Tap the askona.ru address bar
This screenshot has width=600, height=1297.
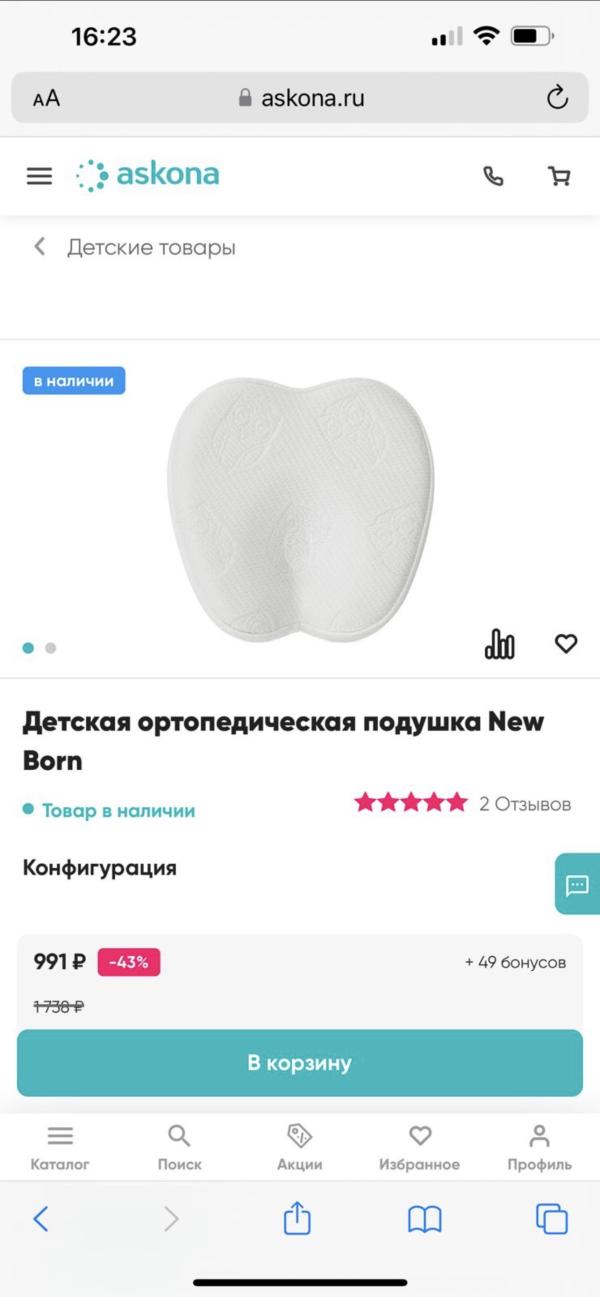300,98
